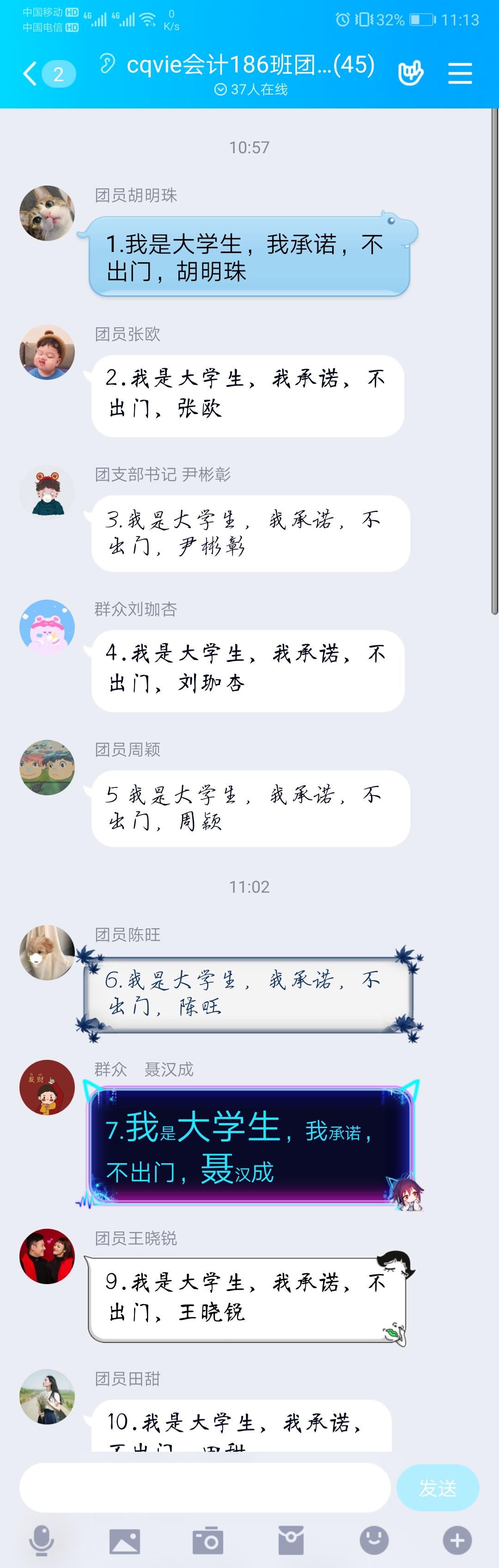499x1568 pixels.
Task: Tap 聂汉成's avatar picture
Action: (x=47, y=1088)
